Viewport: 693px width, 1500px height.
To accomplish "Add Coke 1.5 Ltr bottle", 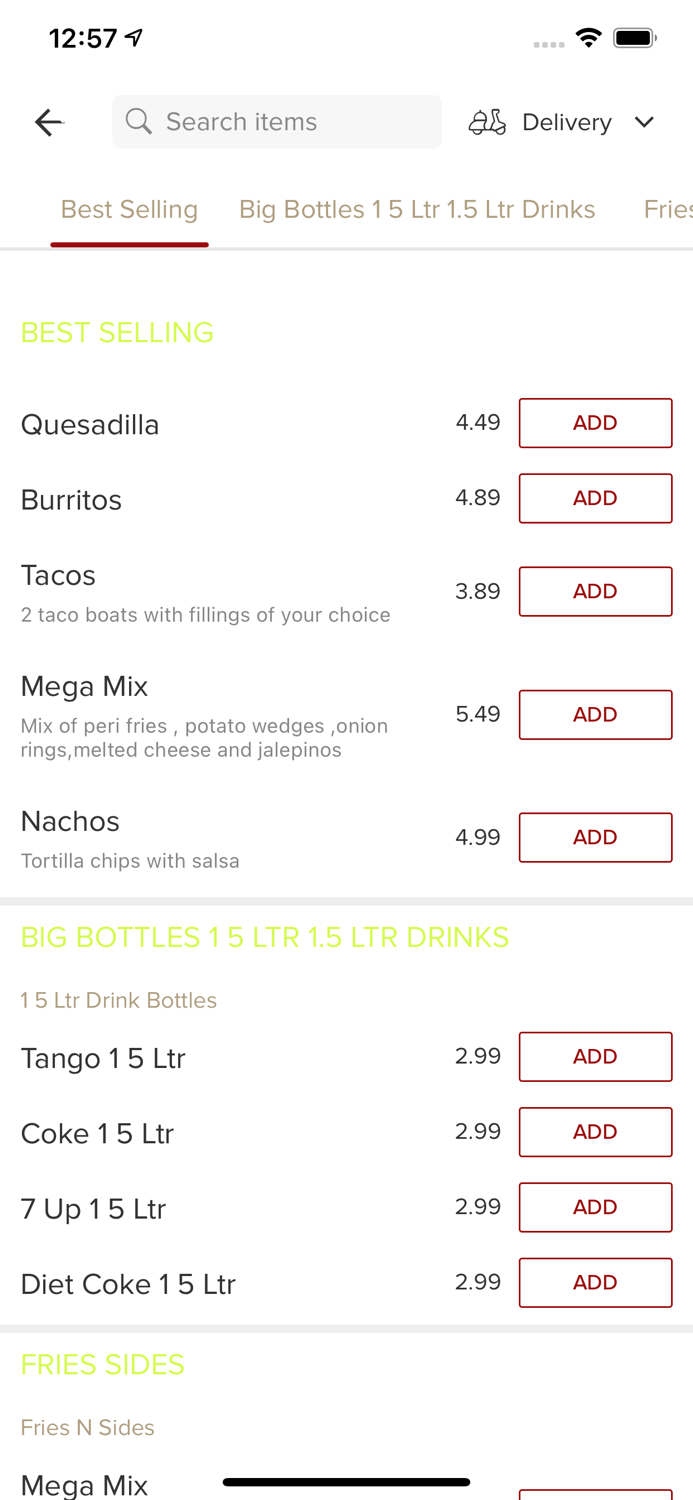I will [x=595, y=1131].
